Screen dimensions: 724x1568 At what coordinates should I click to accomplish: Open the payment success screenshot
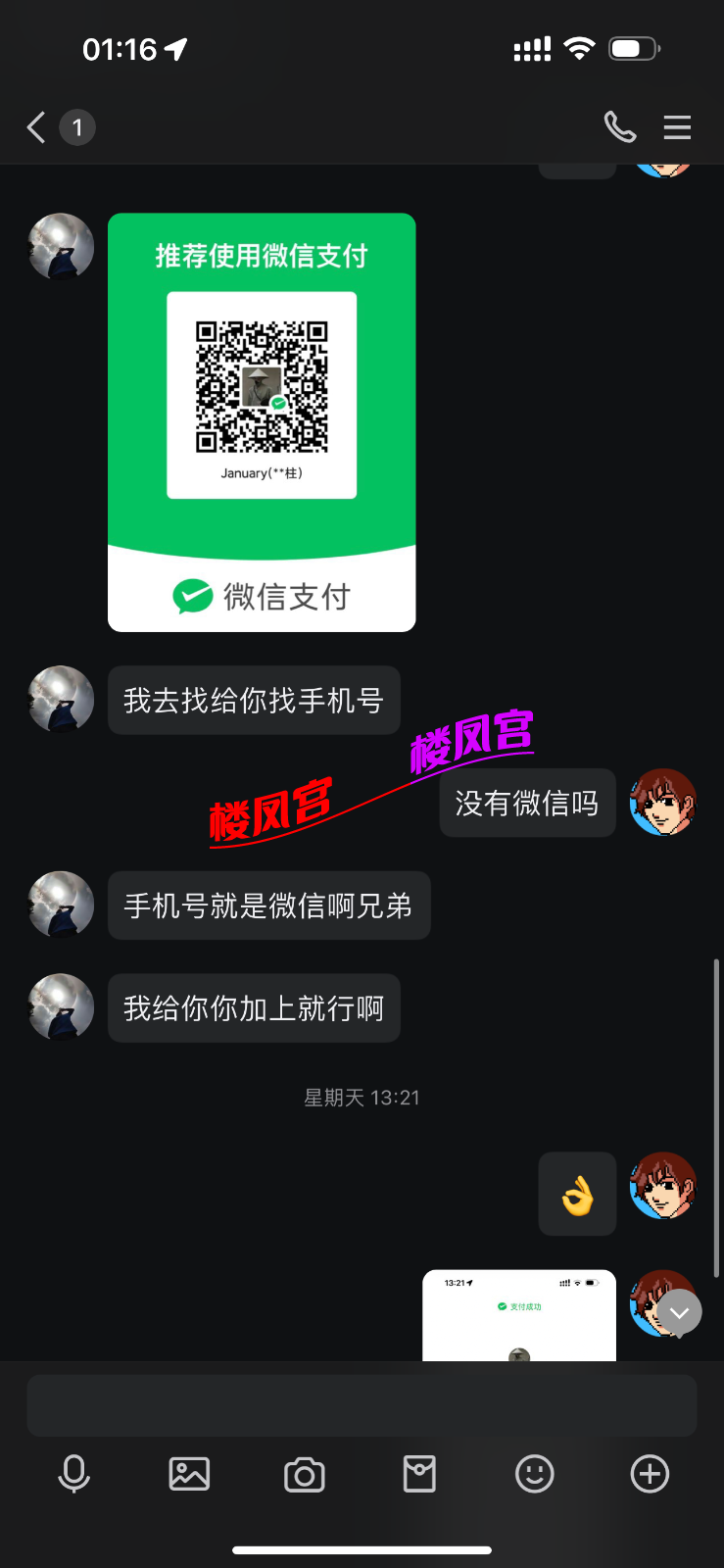coord(519,1315)
